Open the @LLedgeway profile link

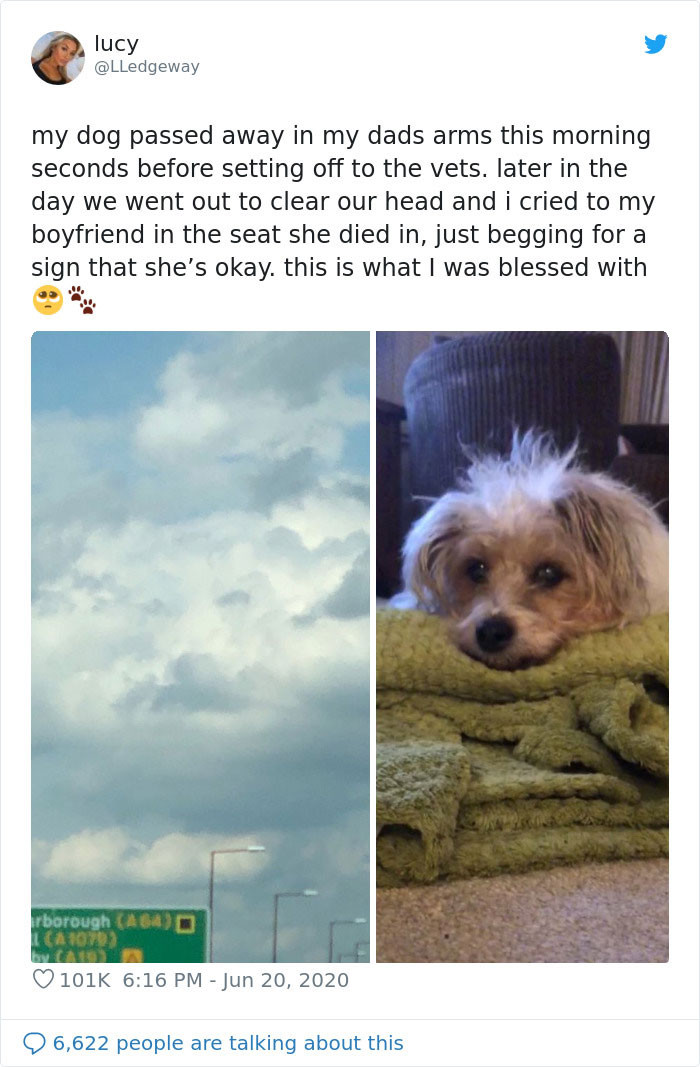[147, 67]
